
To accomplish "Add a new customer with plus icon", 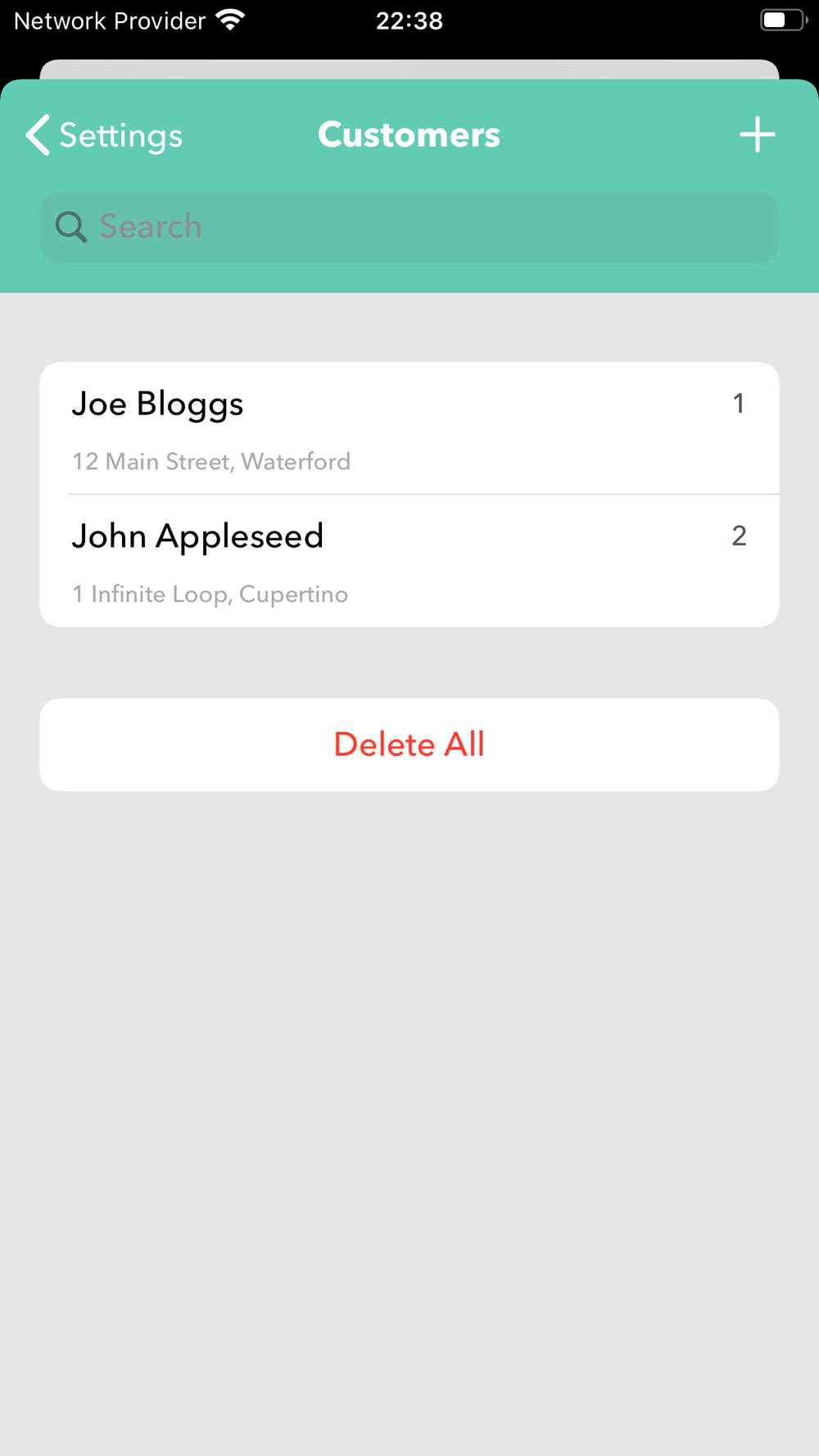I will 757,135.
